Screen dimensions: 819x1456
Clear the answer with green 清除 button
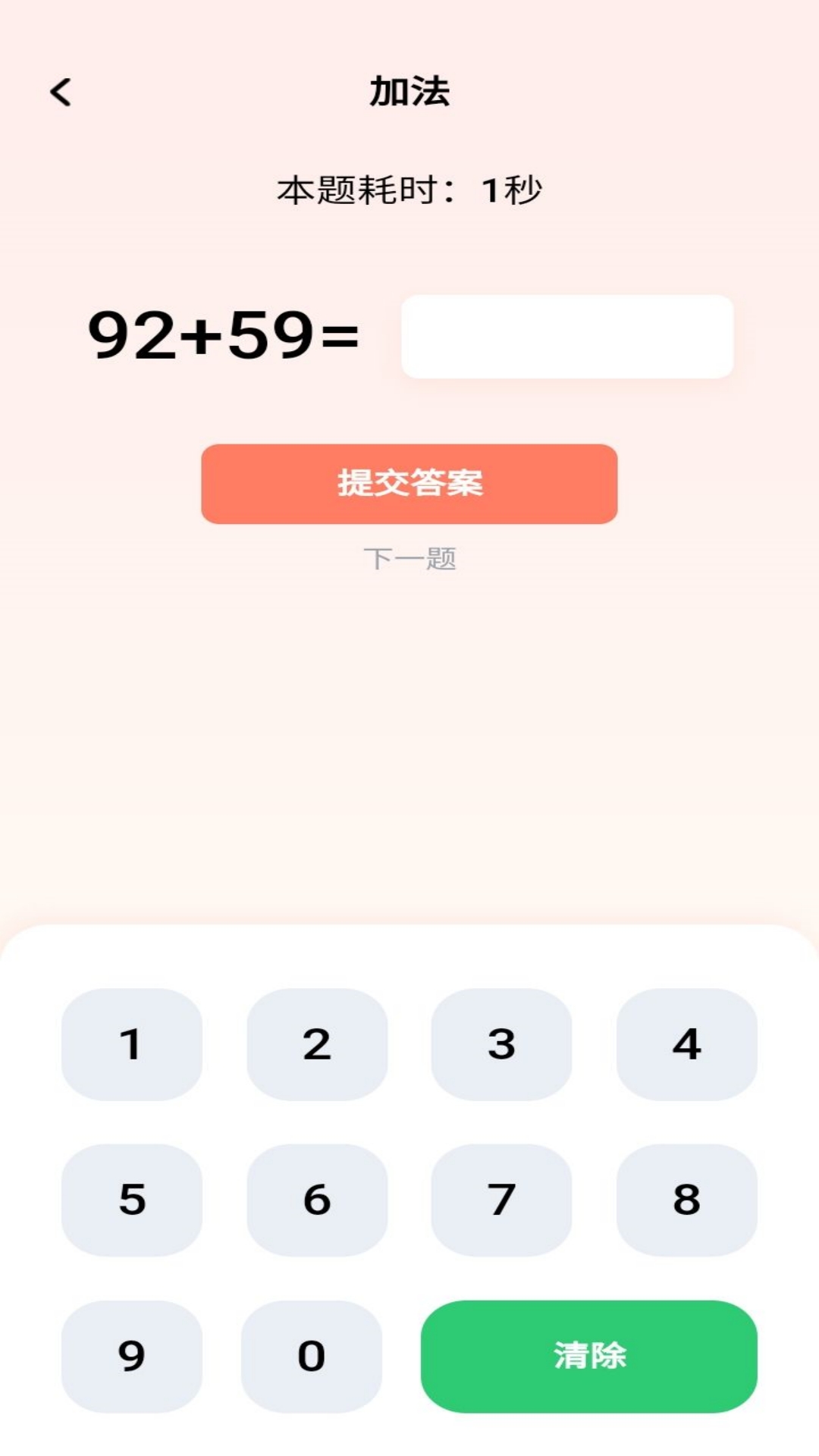[x=589, y=1356]
